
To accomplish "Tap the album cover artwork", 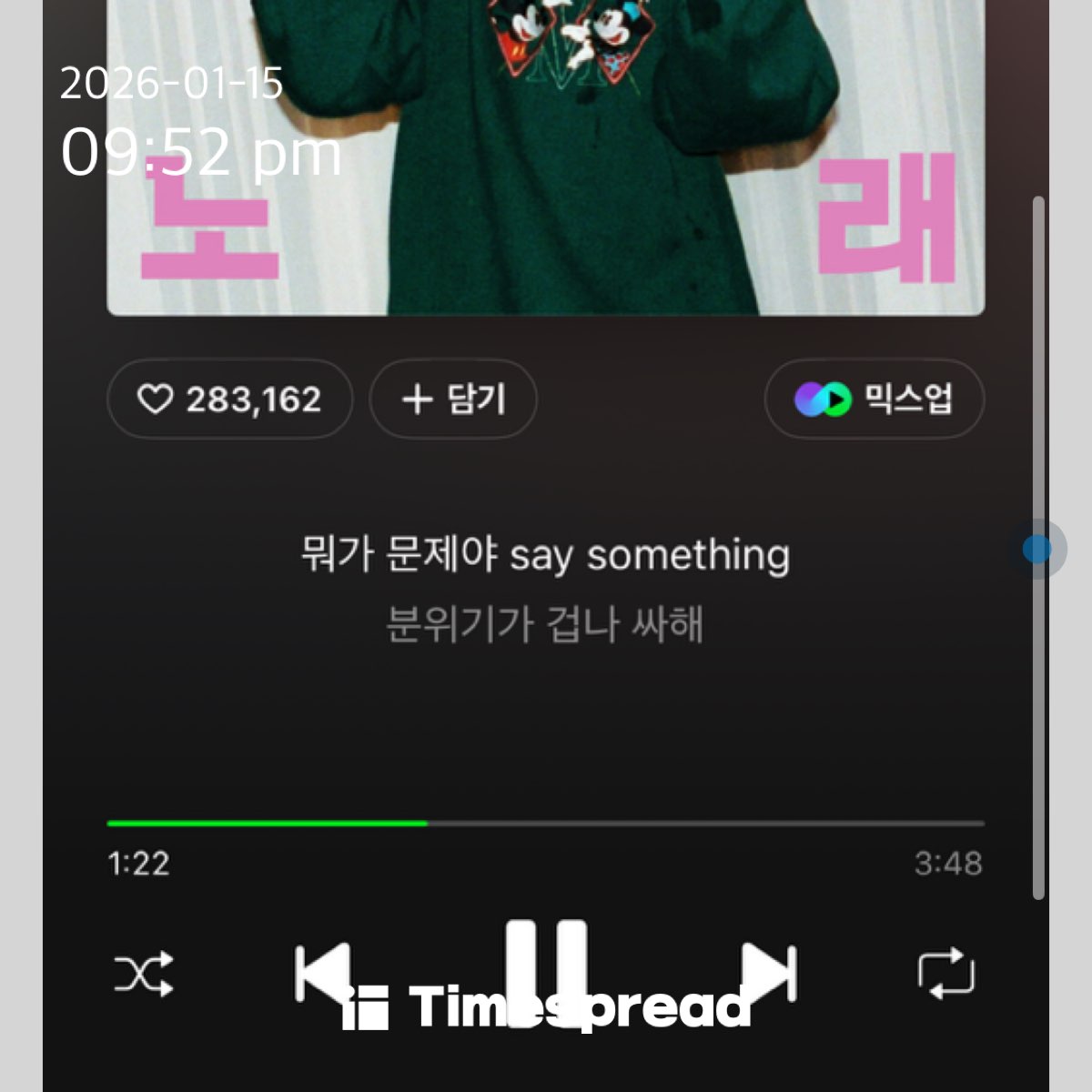I will [x=546, y=155].
